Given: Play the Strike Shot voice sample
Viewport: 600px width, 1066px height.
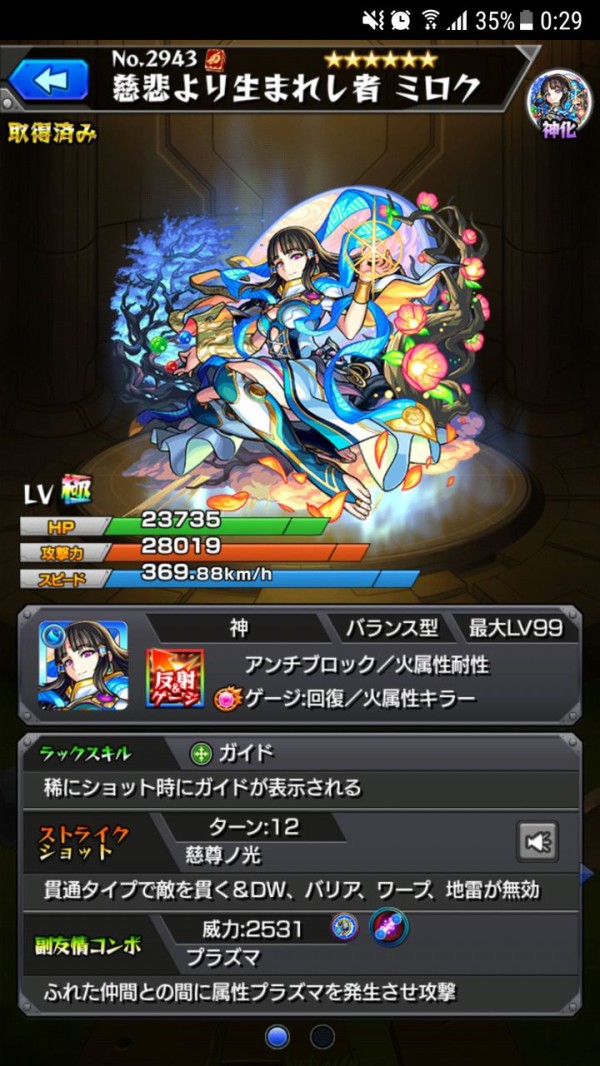Looking at the screenshot, I should coord(537,842).
